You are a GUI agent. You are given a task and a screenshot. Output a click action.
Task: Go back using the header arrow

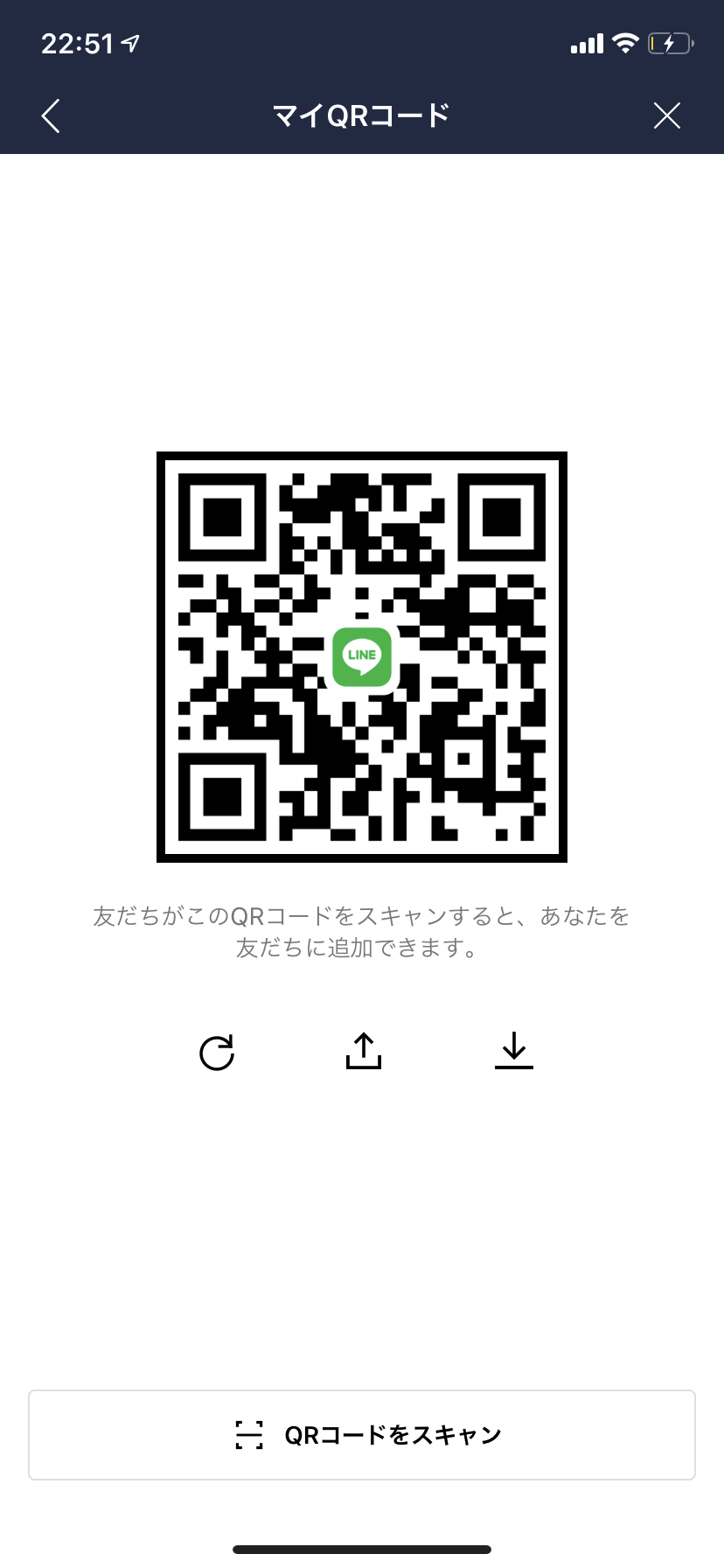[51, 115]
